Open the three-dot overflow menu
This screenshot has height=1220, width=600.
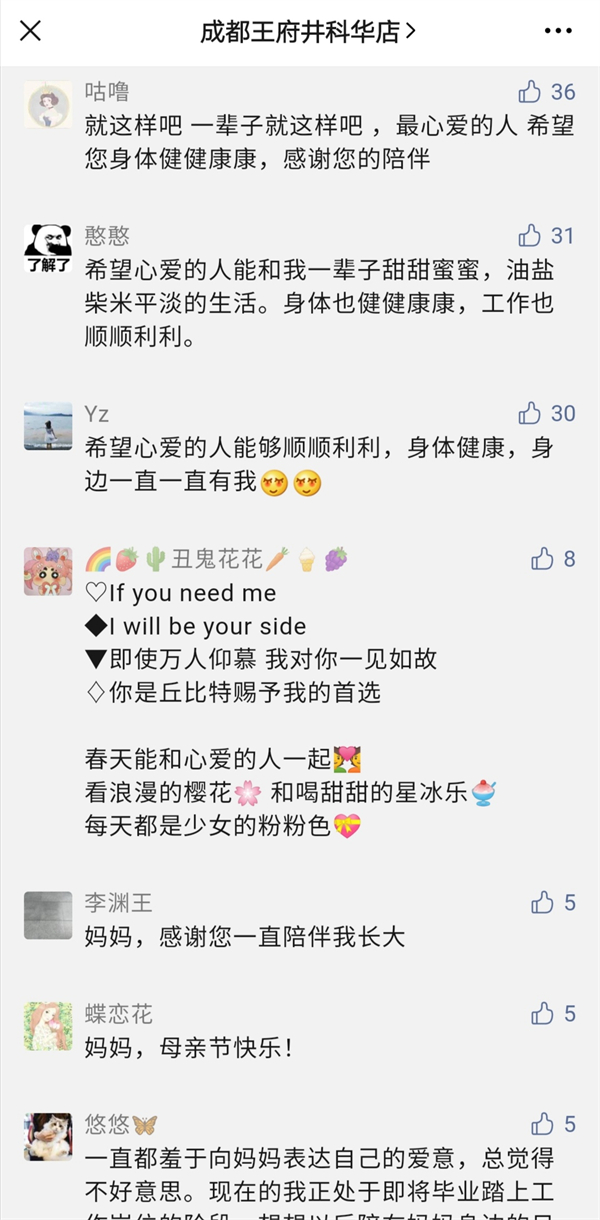point(558,31)
